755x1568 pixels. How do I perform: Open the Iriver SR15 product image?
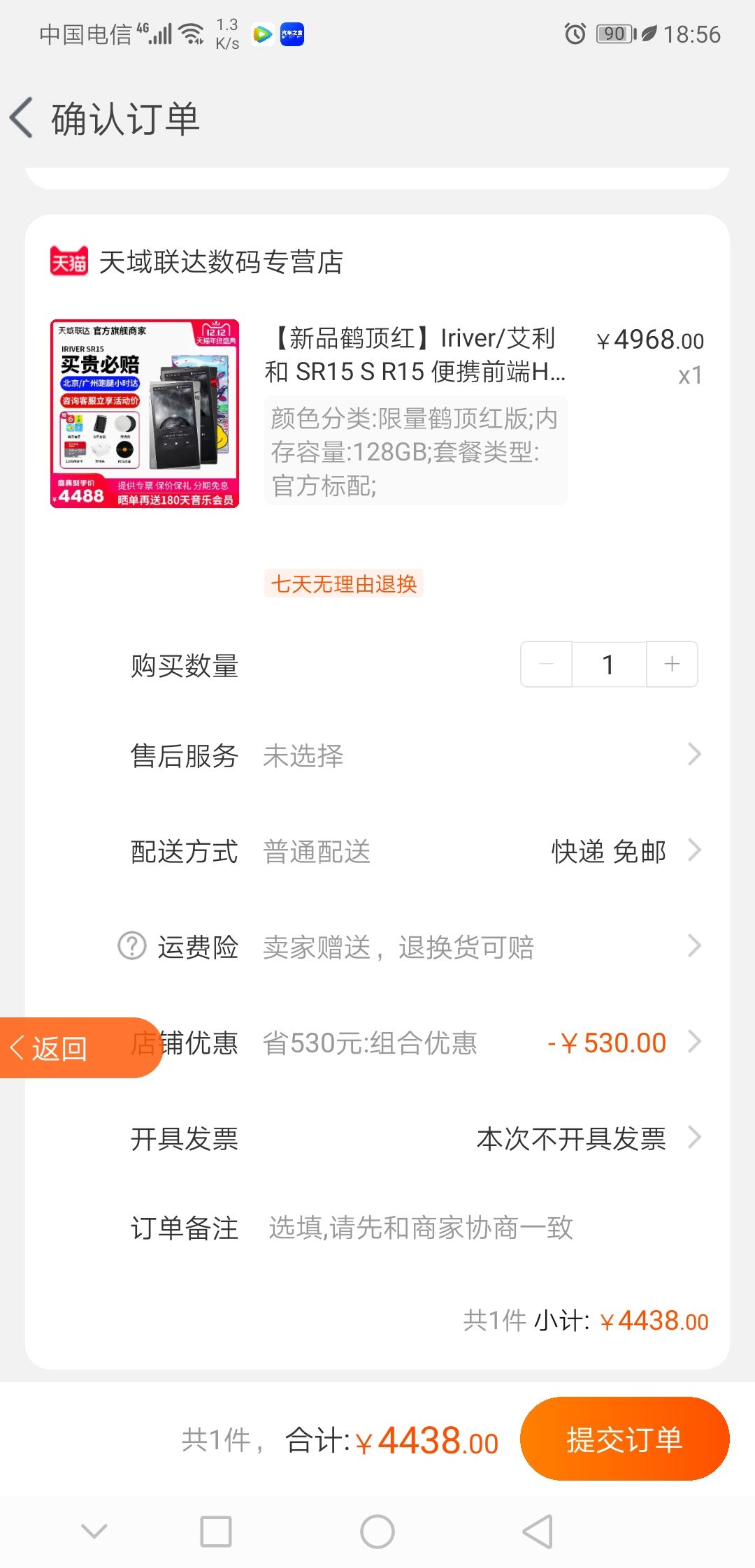point(145,414)
